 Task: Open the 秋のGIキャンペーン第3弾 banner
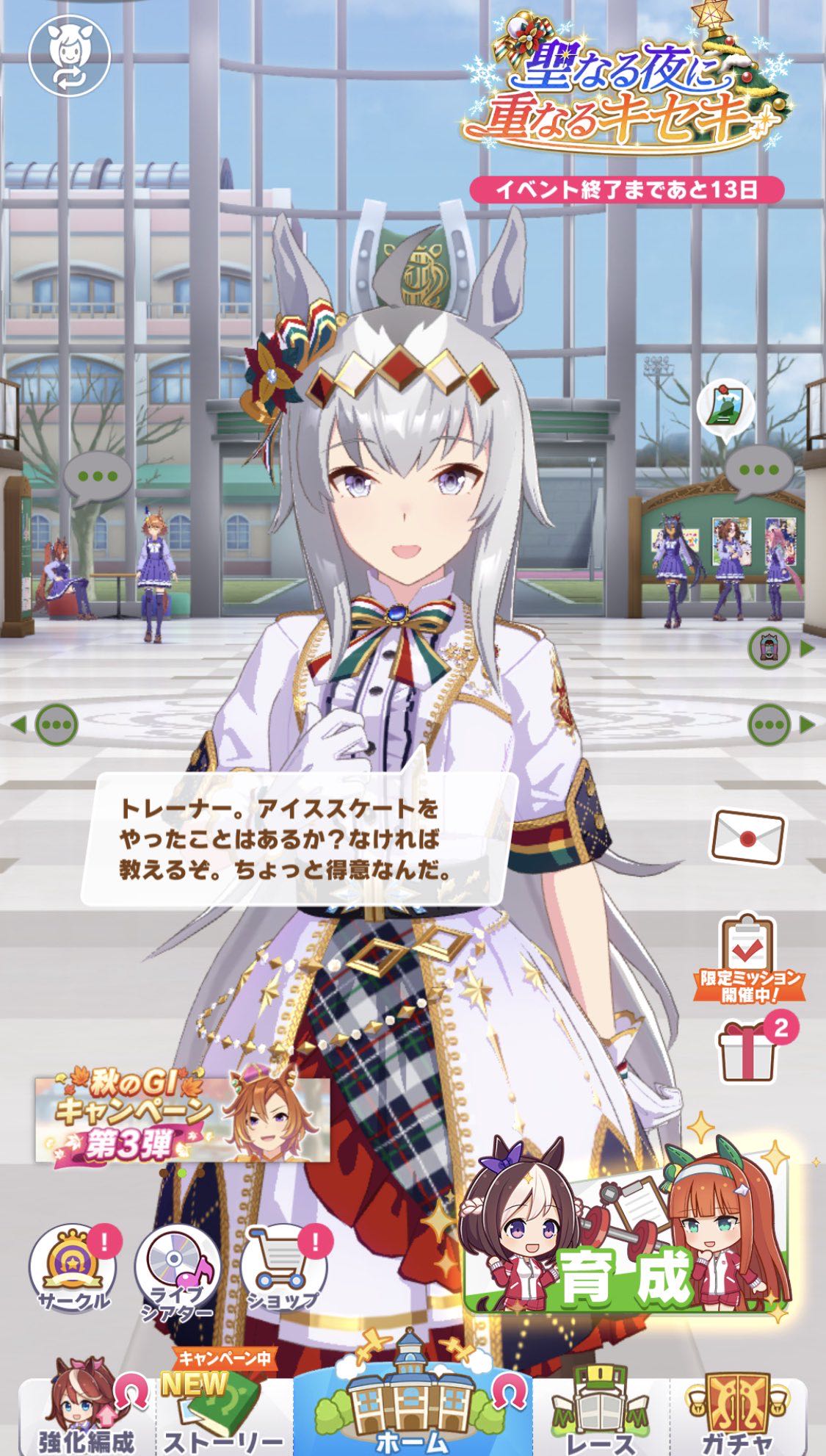point(182,1118)
